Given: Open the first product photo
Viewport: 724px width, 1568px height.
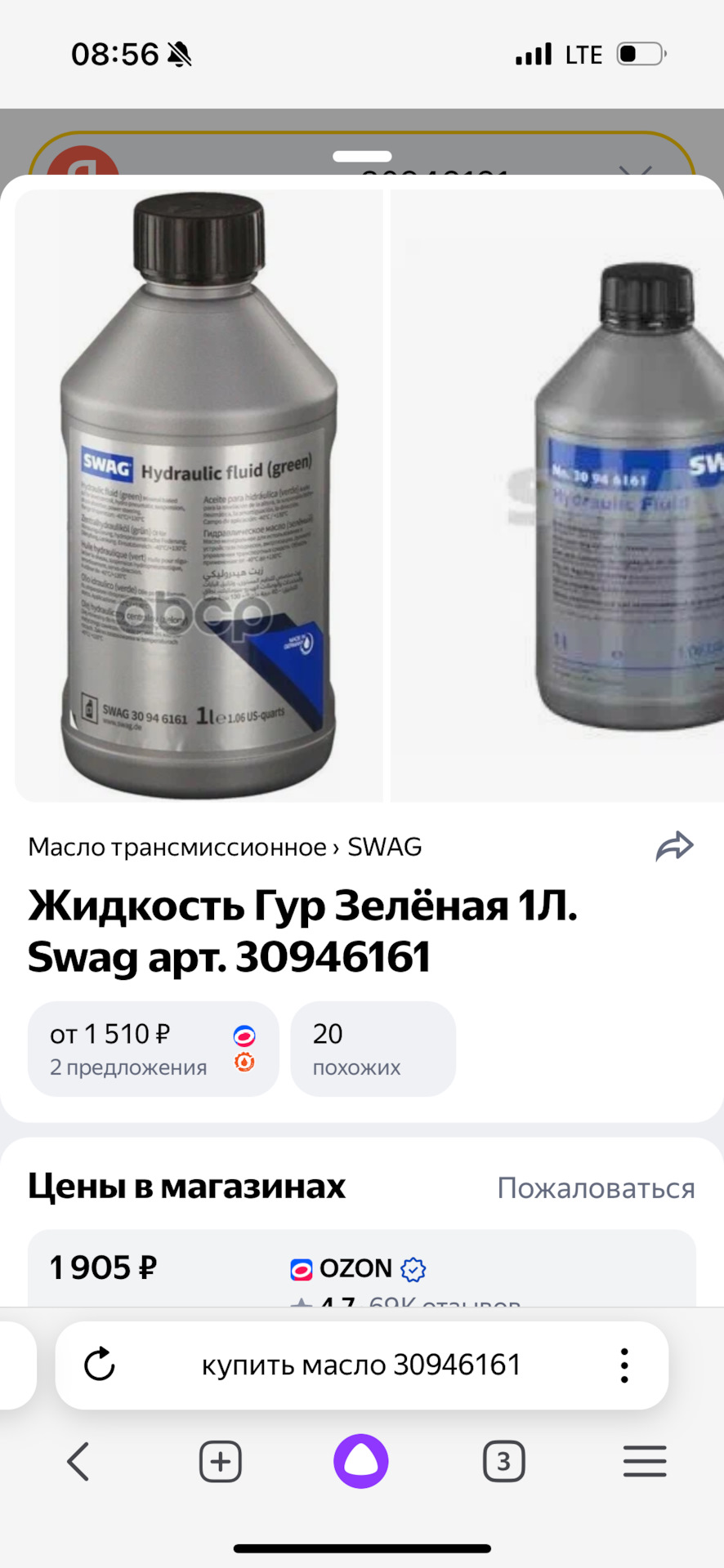Looking at the screenshot, I should (199, 496).
